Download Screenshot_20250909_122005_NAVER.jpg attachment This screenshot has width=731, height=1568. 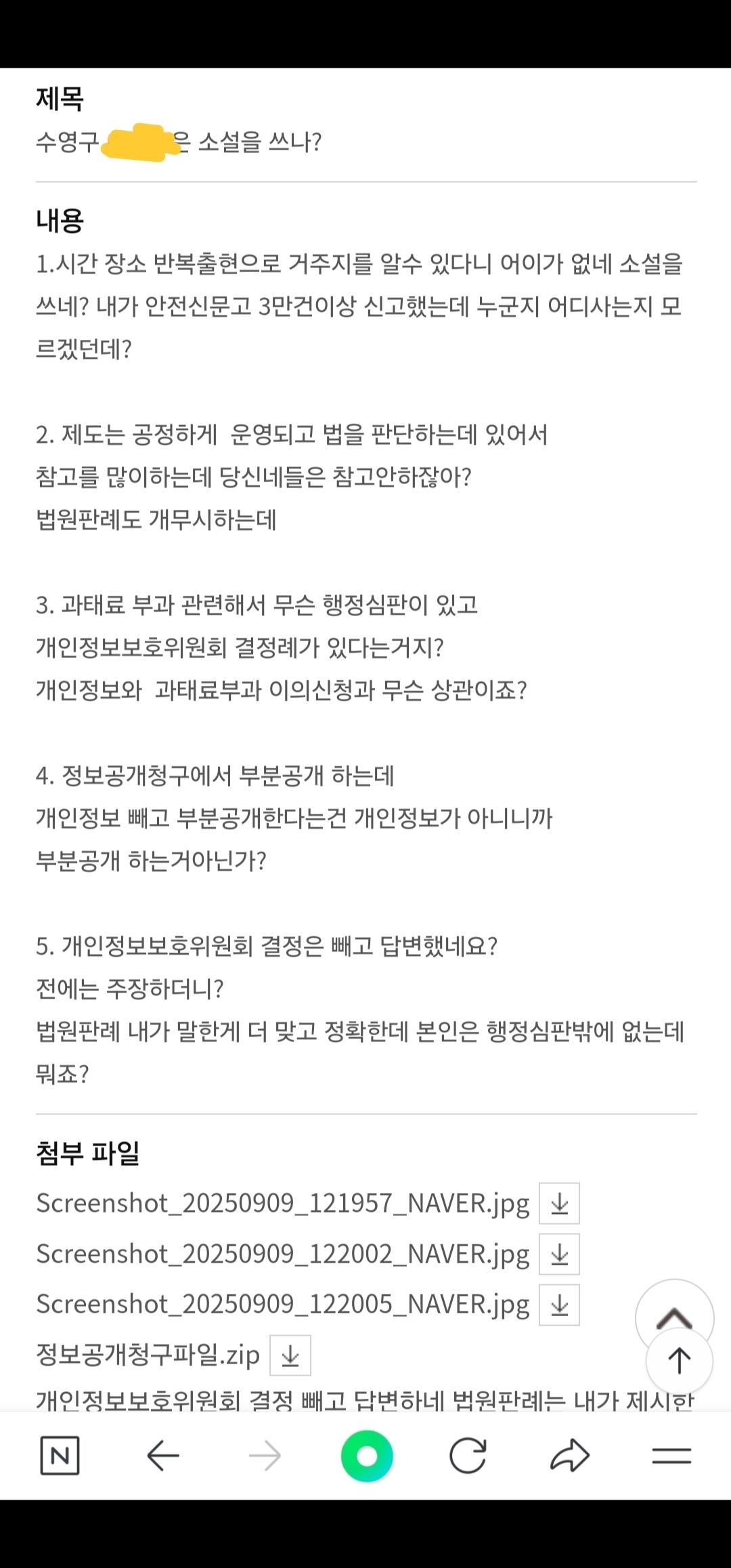tap(559, 1305)
